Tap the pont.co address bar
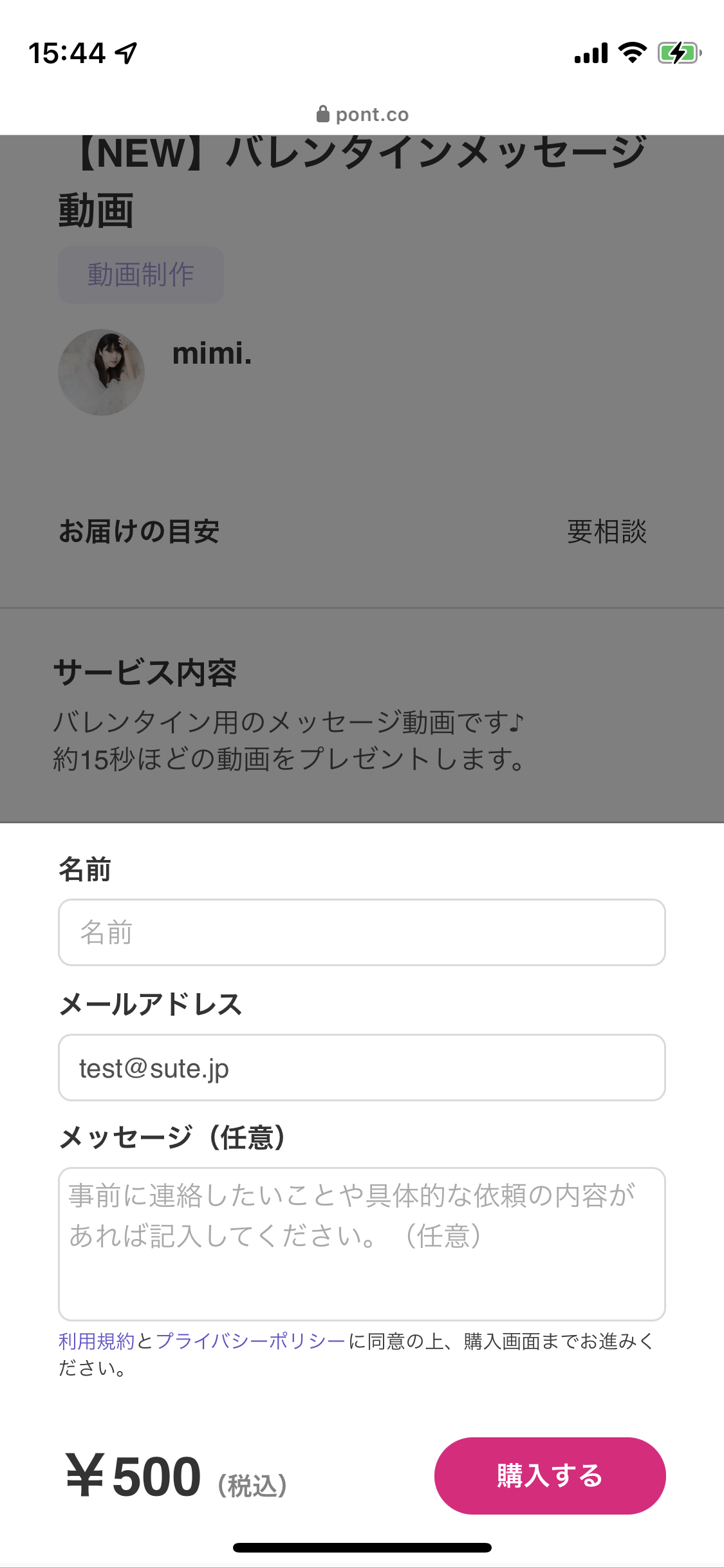The width and height of the screenshot is (724, 1568). point(363,115)
